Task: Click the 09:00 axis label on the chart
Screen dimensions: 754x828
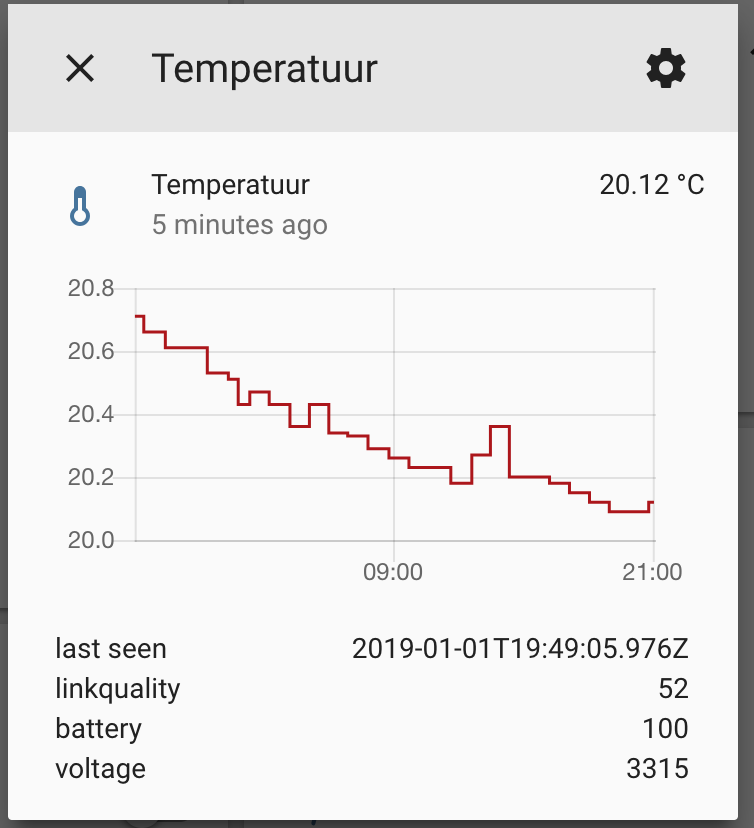Action: click(394, 572)
